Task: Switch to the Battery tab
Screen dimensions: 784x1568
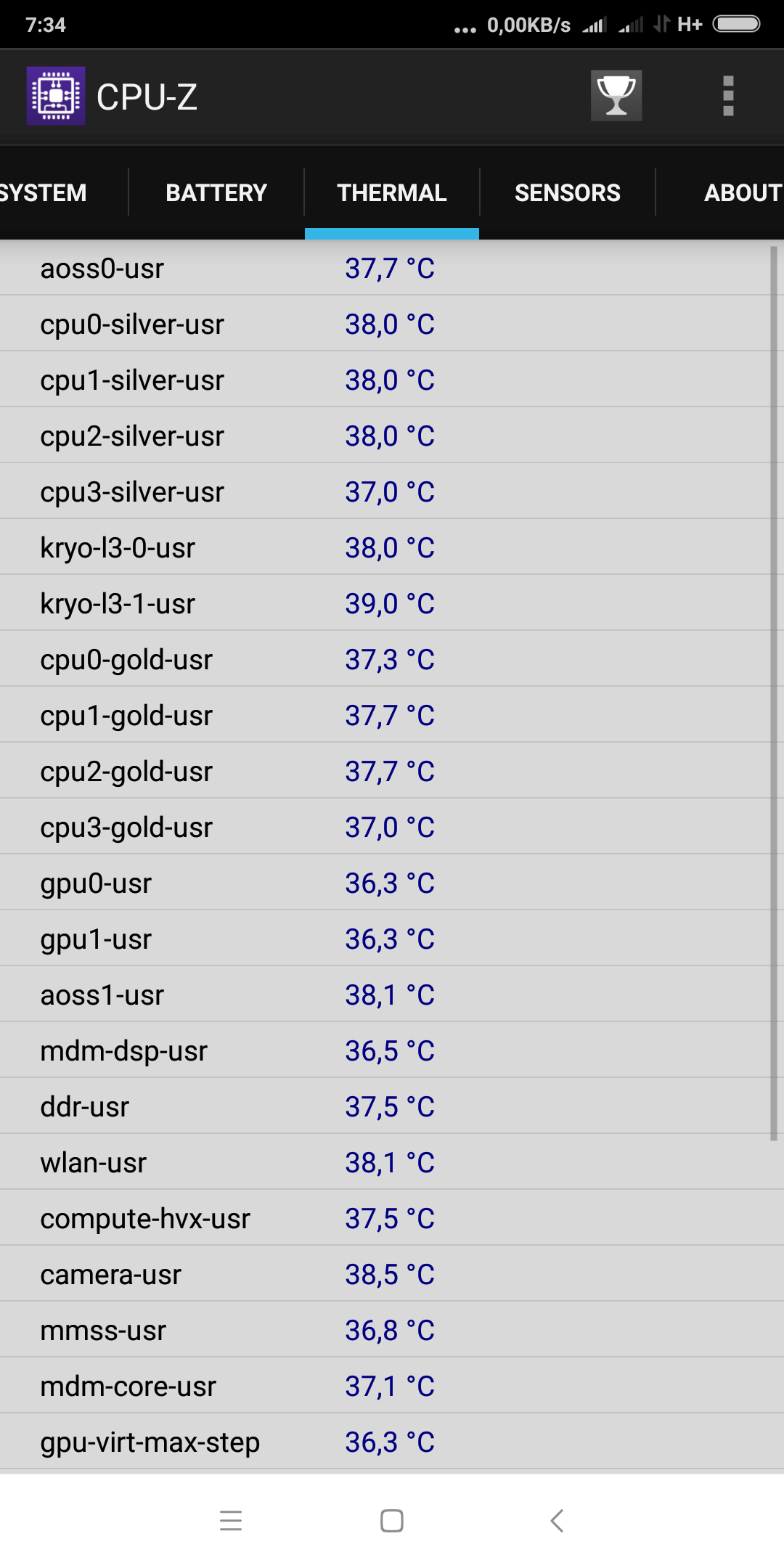Action: [x=216, y=192]
